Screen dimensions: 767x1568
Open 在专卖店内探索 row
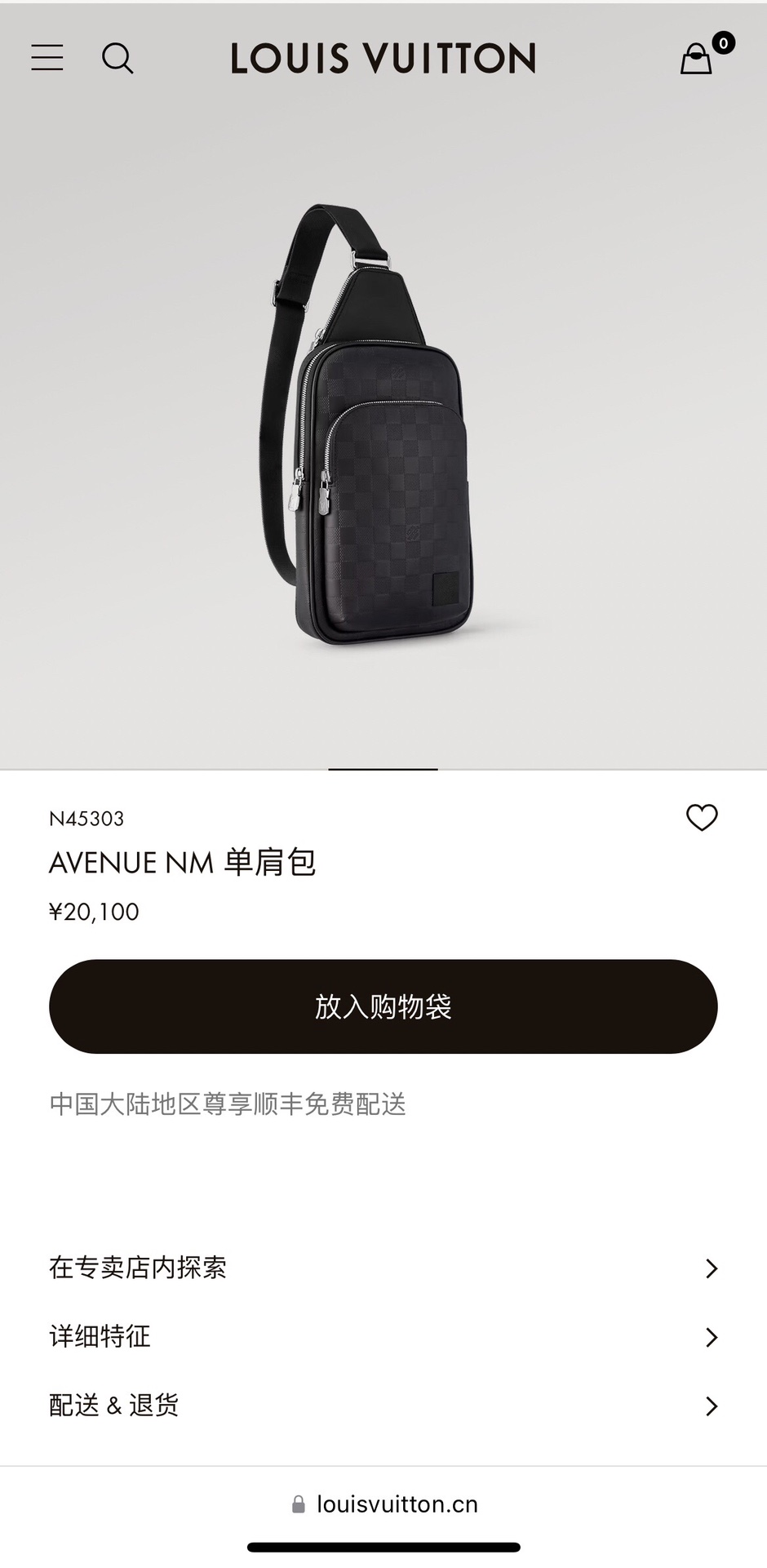point(383,1268)
